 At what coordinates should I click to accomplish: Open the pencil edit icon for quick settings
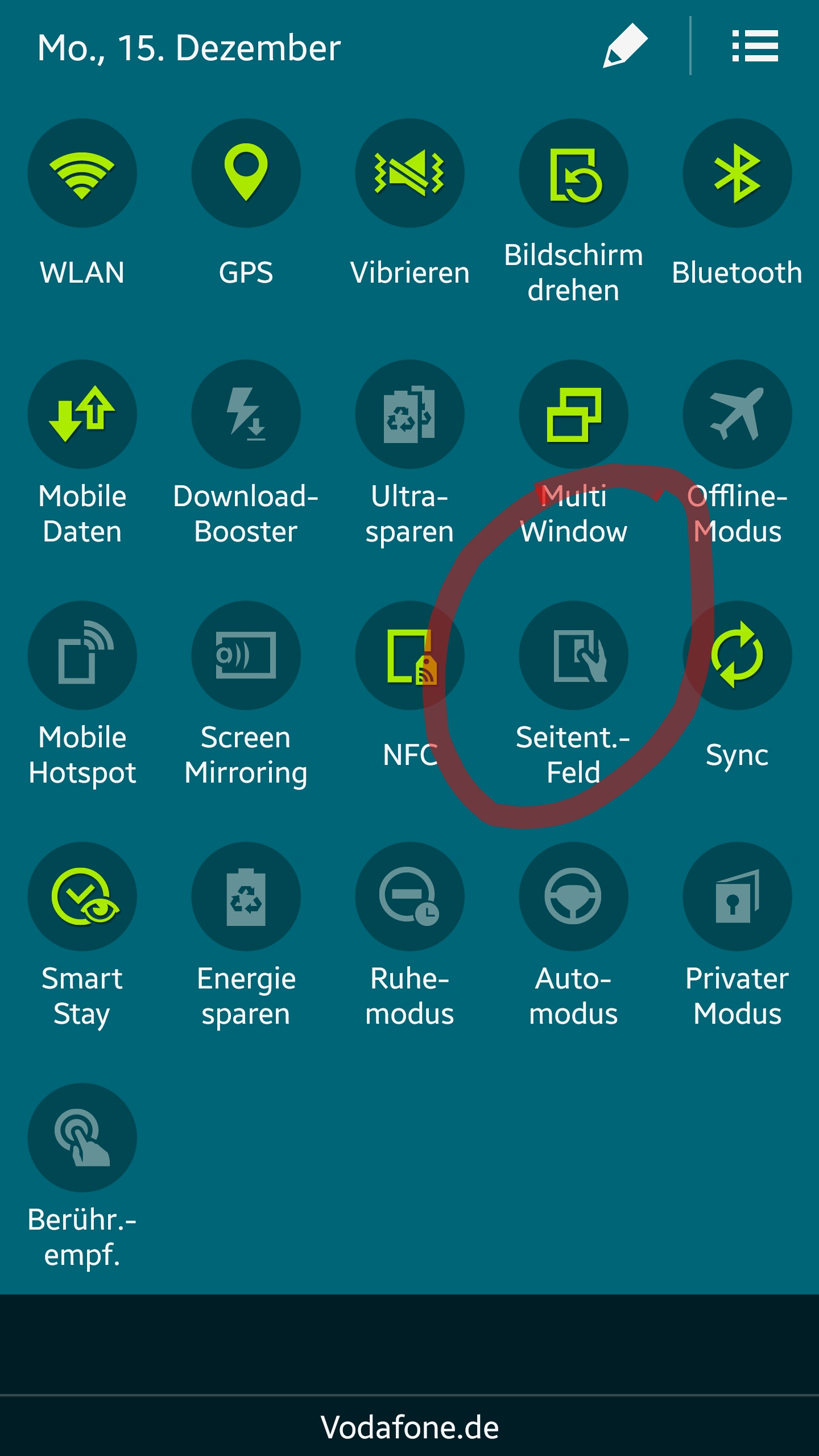point(625,45)
